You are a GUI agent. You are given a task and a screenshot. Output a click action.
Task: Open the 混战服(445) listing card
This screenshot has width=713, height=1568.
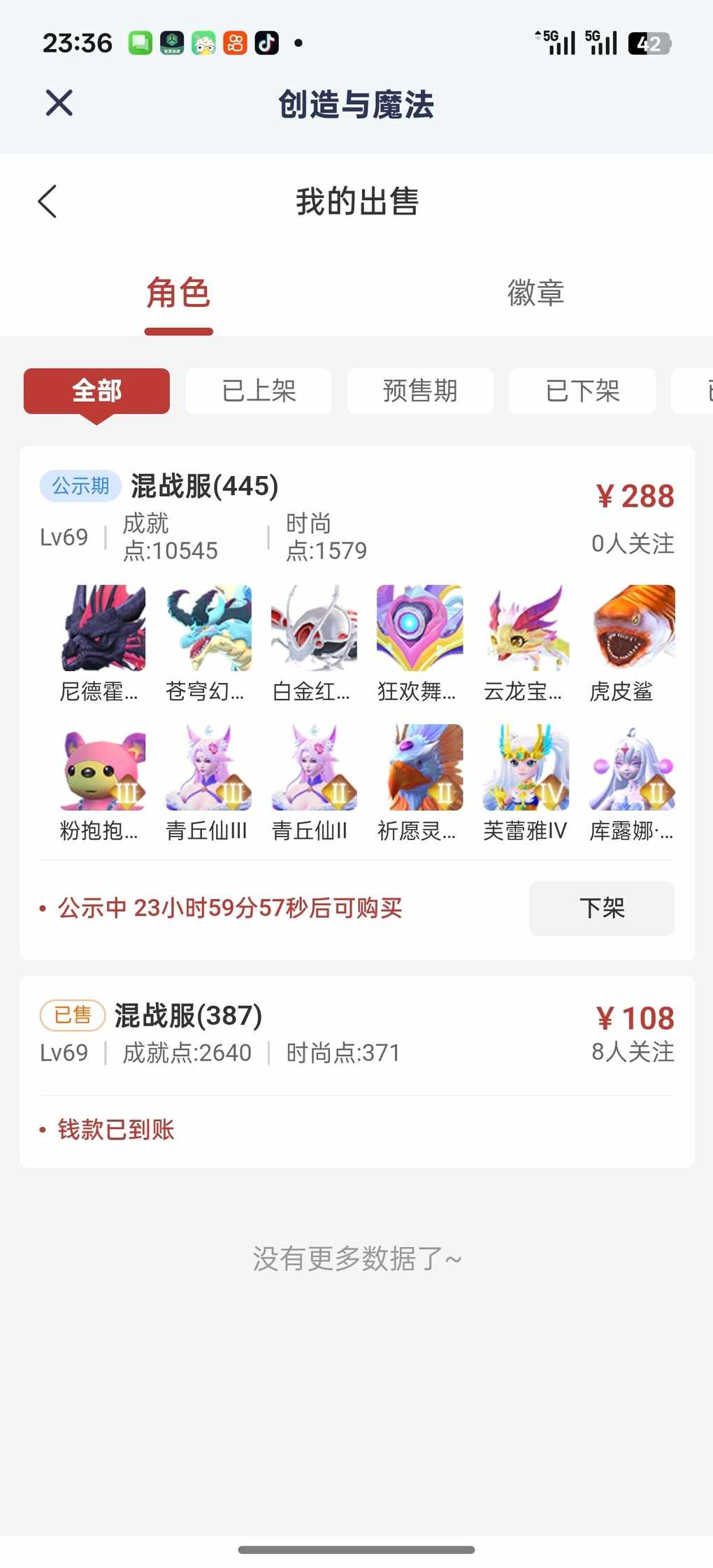(x=205, y=487)
